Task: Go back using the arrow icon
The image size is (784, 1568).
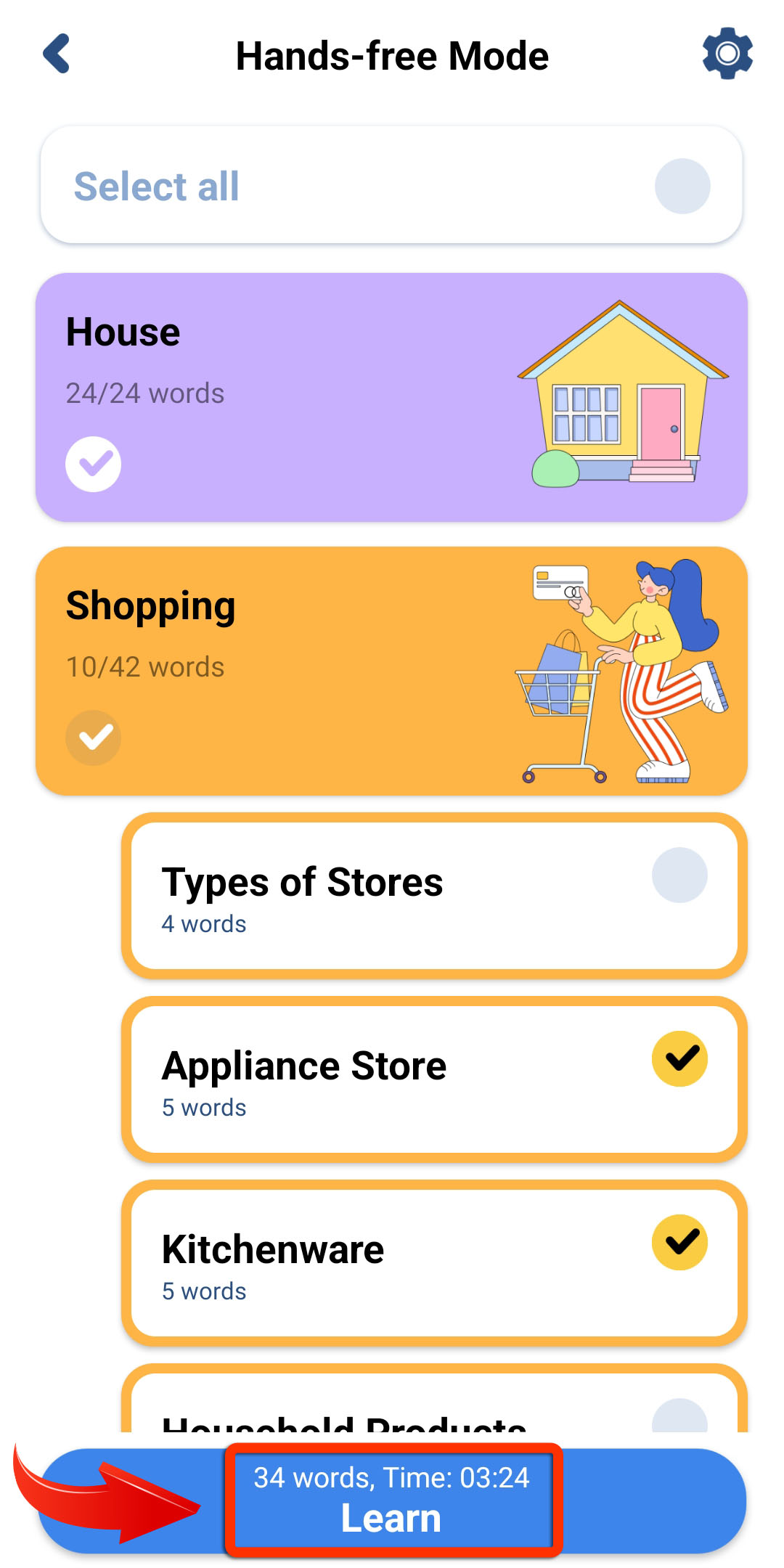Action: (x=57, y=54)
